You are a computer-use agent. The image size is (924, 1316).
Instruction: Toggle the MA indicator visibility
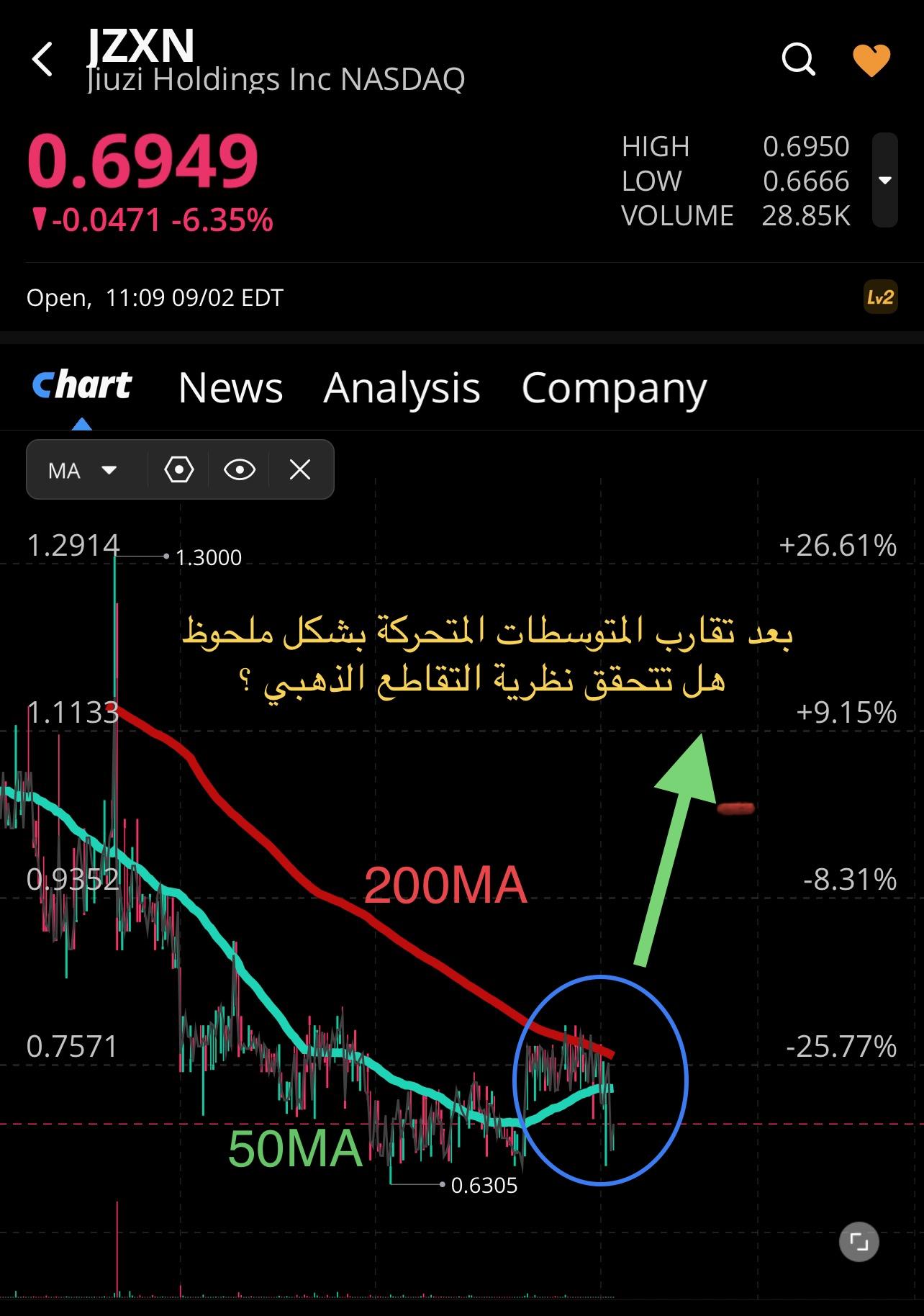pos(240,471)
